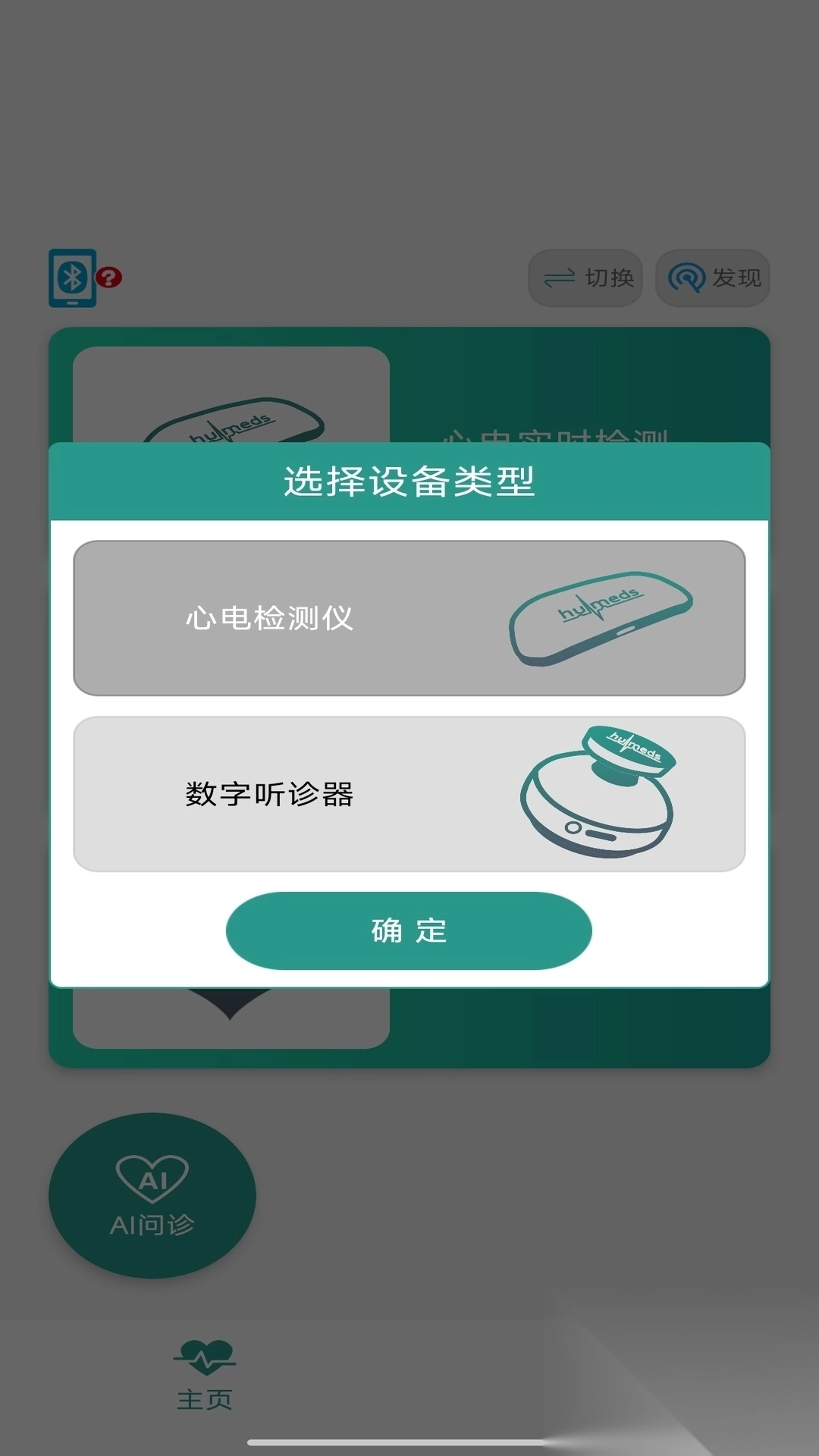Image resolution: width=819 pixels, height=1456 pixels.
Task: Tap the AI问诊 consultation button
Action: coord(152,1194)
